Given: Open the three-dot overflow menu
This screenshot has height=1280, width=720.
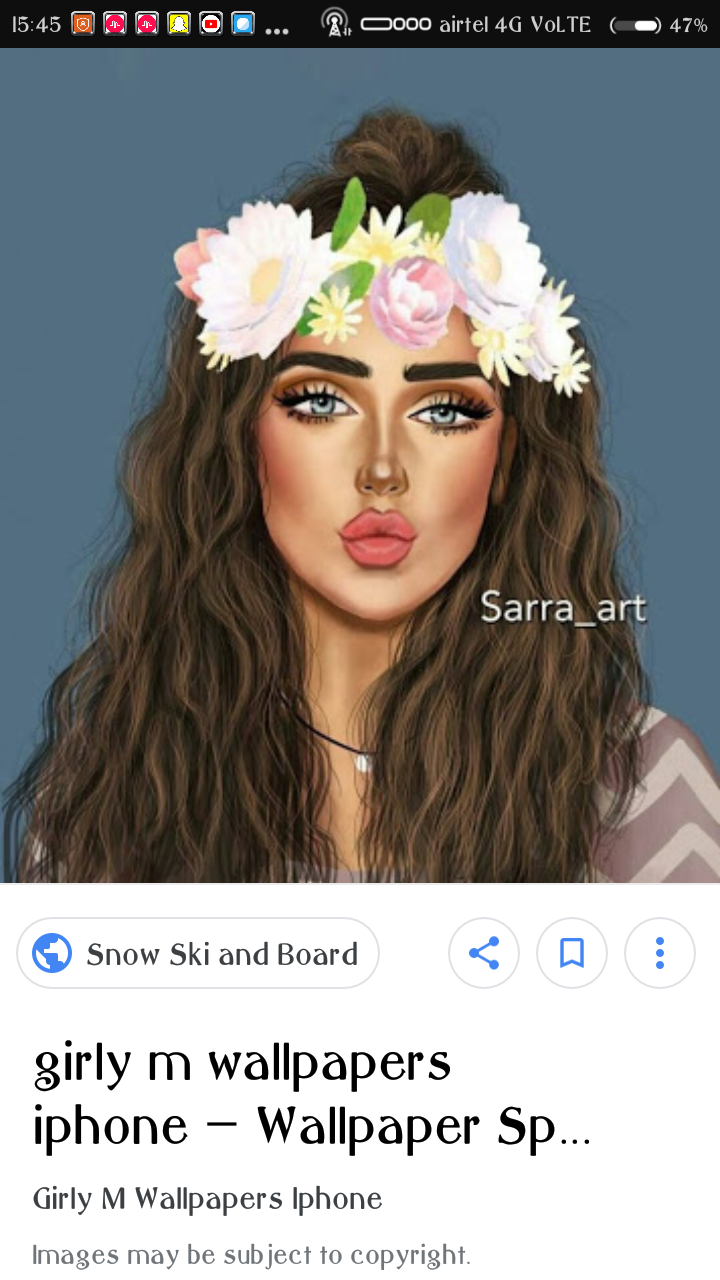Looking at the screenshot, I should point(660,953).
